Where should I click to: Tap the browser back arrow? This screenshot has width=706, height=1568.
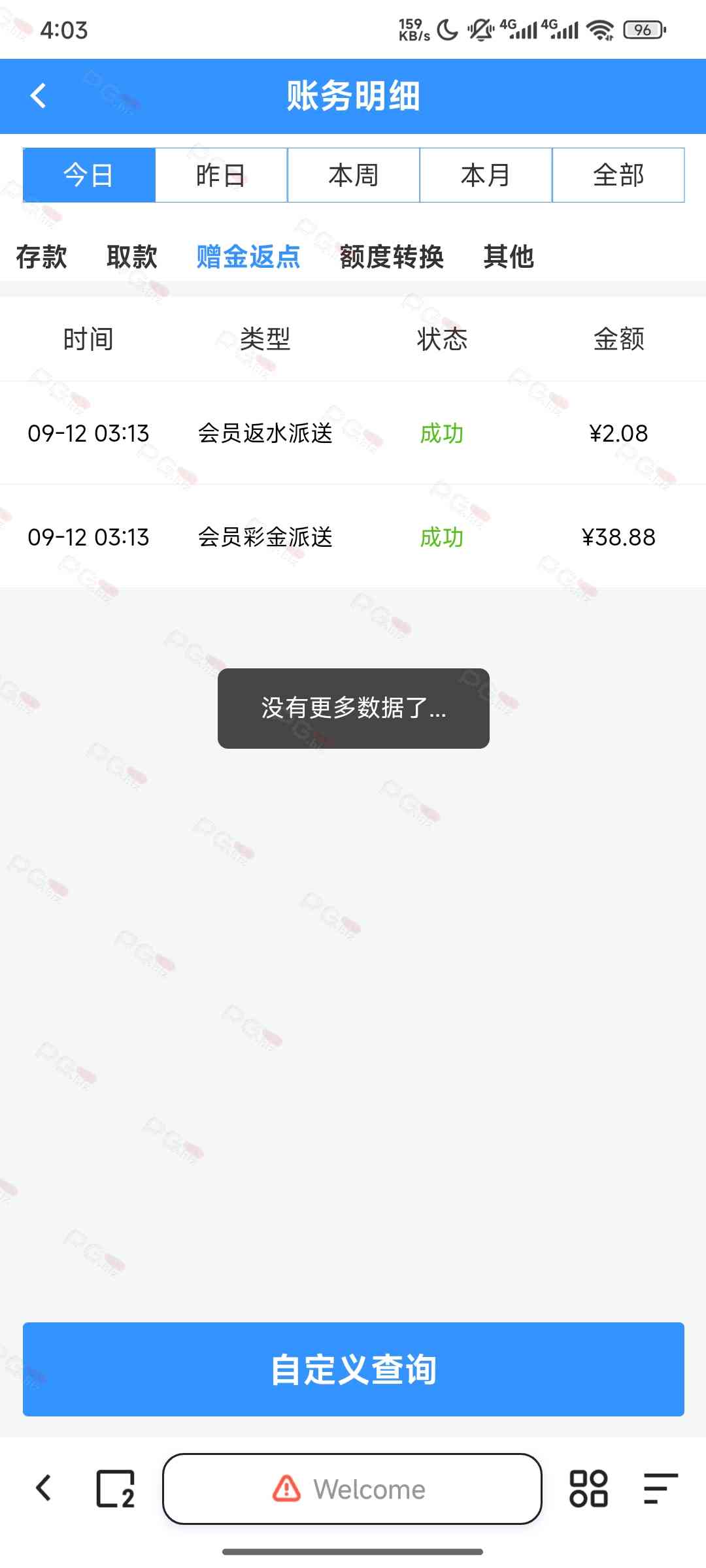[44, 1488]
